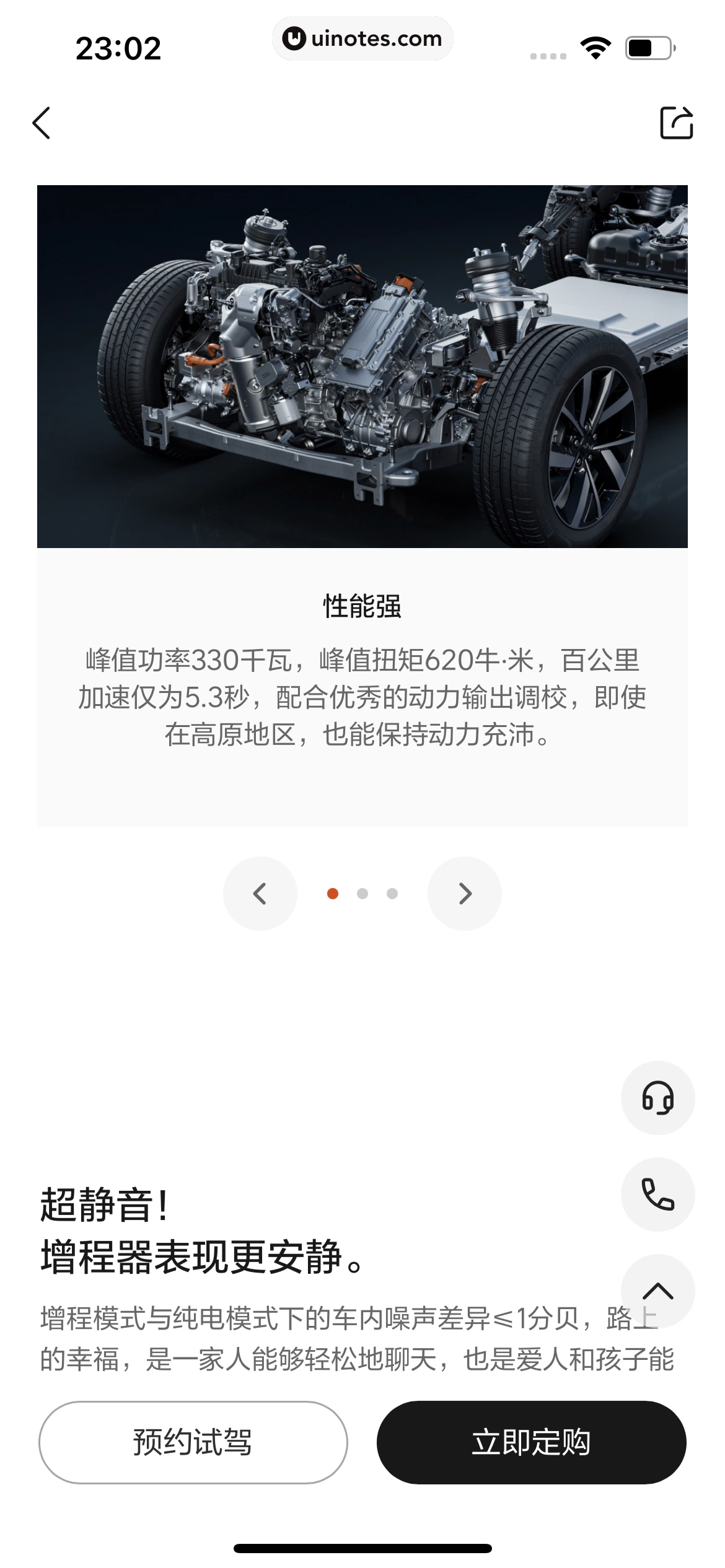
Task: Navigate back with the arrow icon
Action: (x=42, y=123)
